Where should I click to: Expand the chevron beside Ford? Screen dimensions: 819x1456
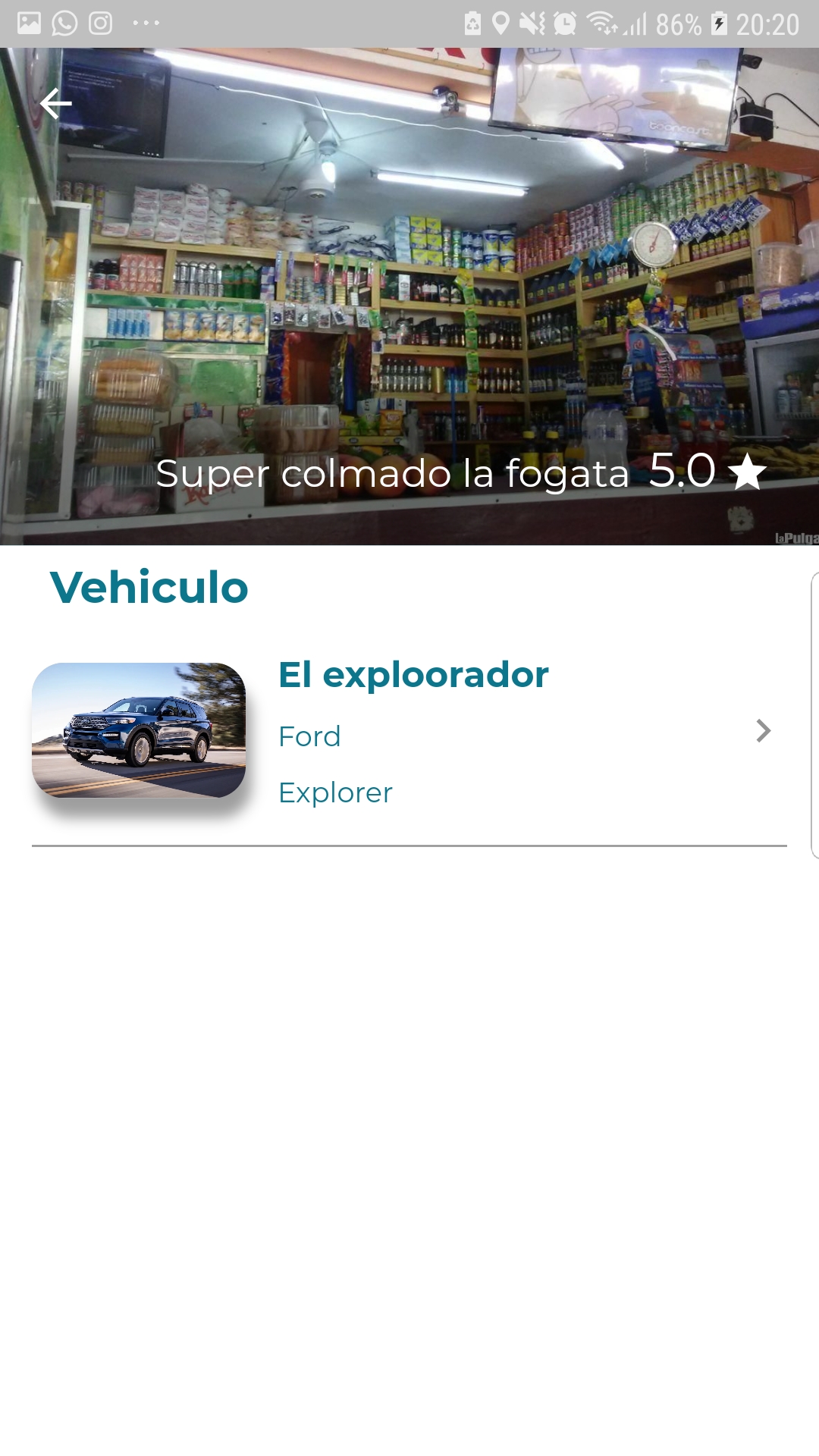763,731
